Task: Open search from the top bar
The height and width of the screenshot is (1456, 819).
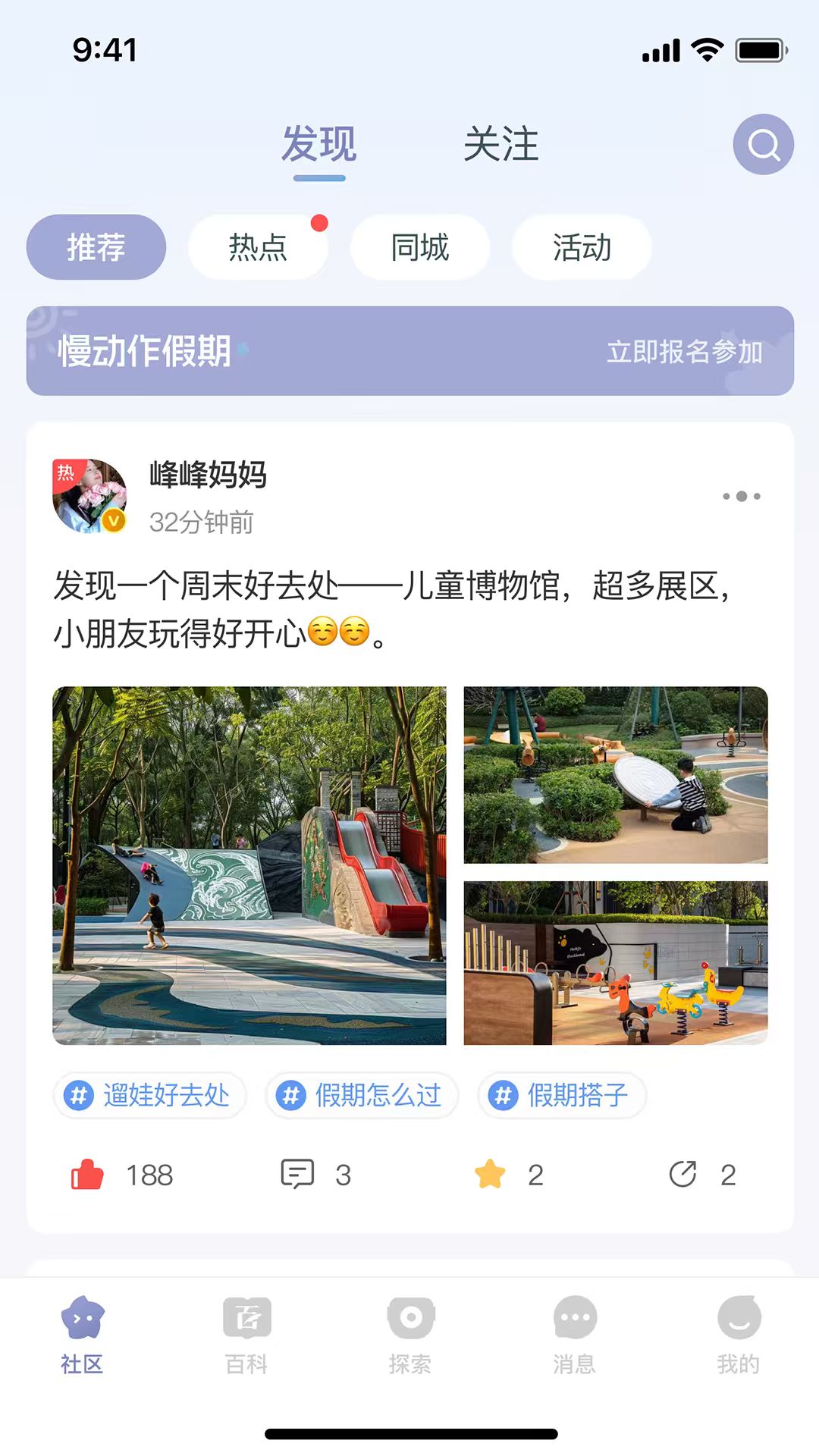Action: click(x=763, y=144)
